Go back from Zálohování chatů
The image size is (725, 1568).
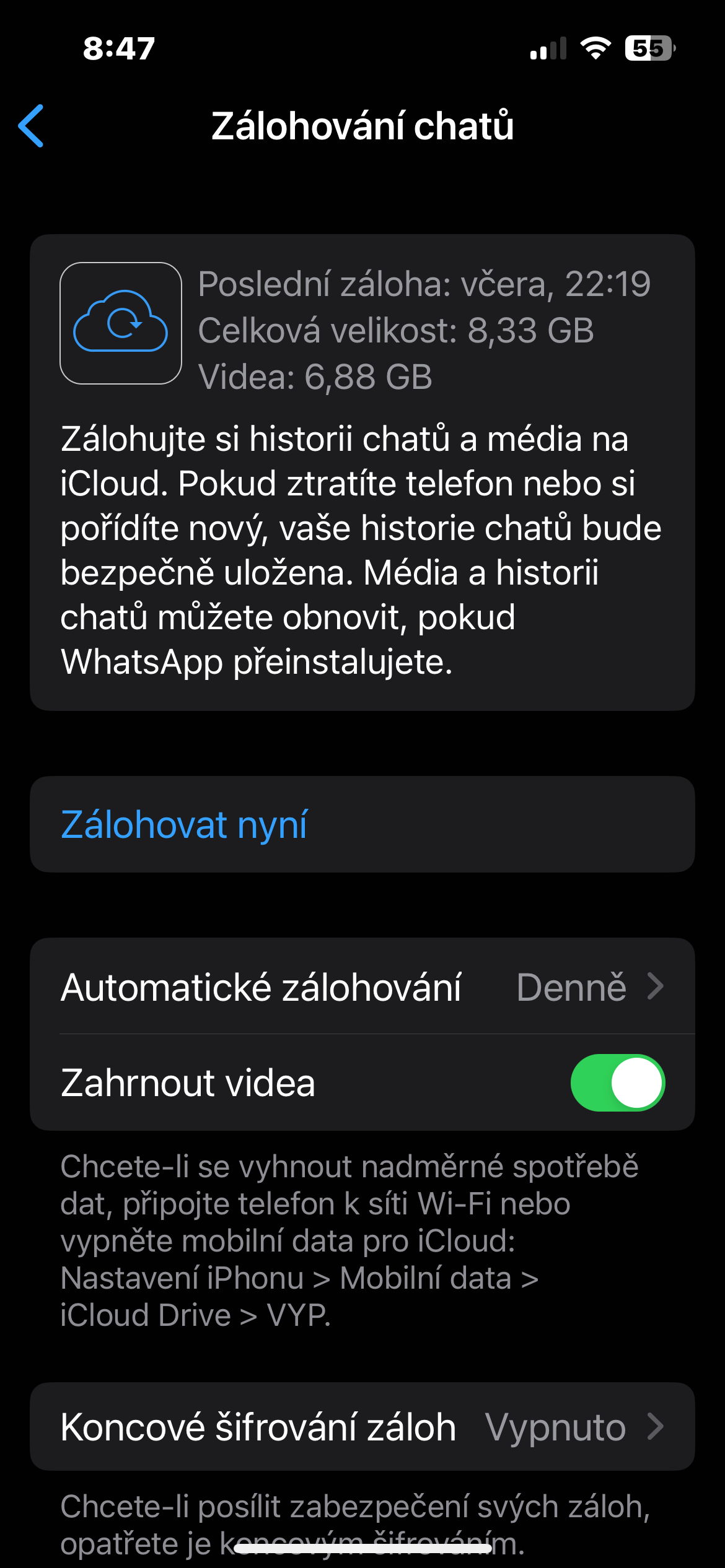(32, 126)
